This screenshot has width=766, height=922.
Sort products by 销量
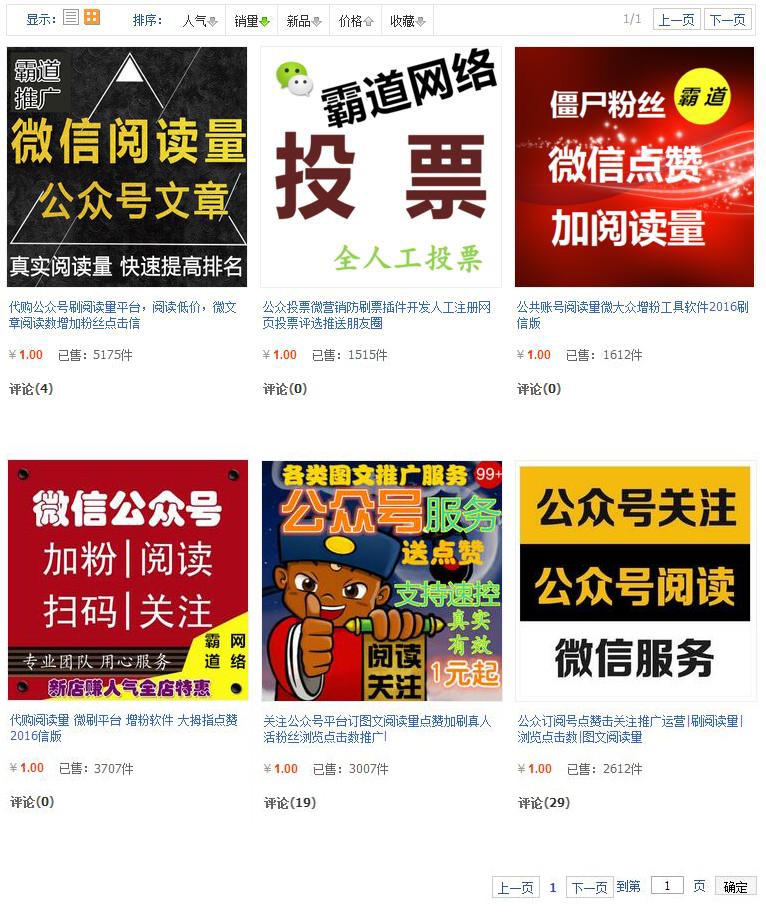pyautogui.click(x=252, y=20)
